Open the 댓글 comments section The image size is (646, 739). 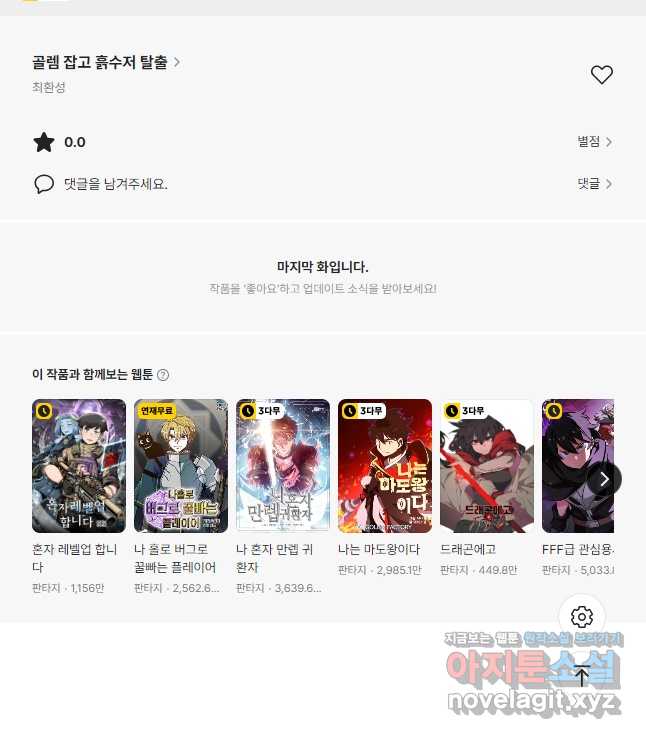coord(594,184)
